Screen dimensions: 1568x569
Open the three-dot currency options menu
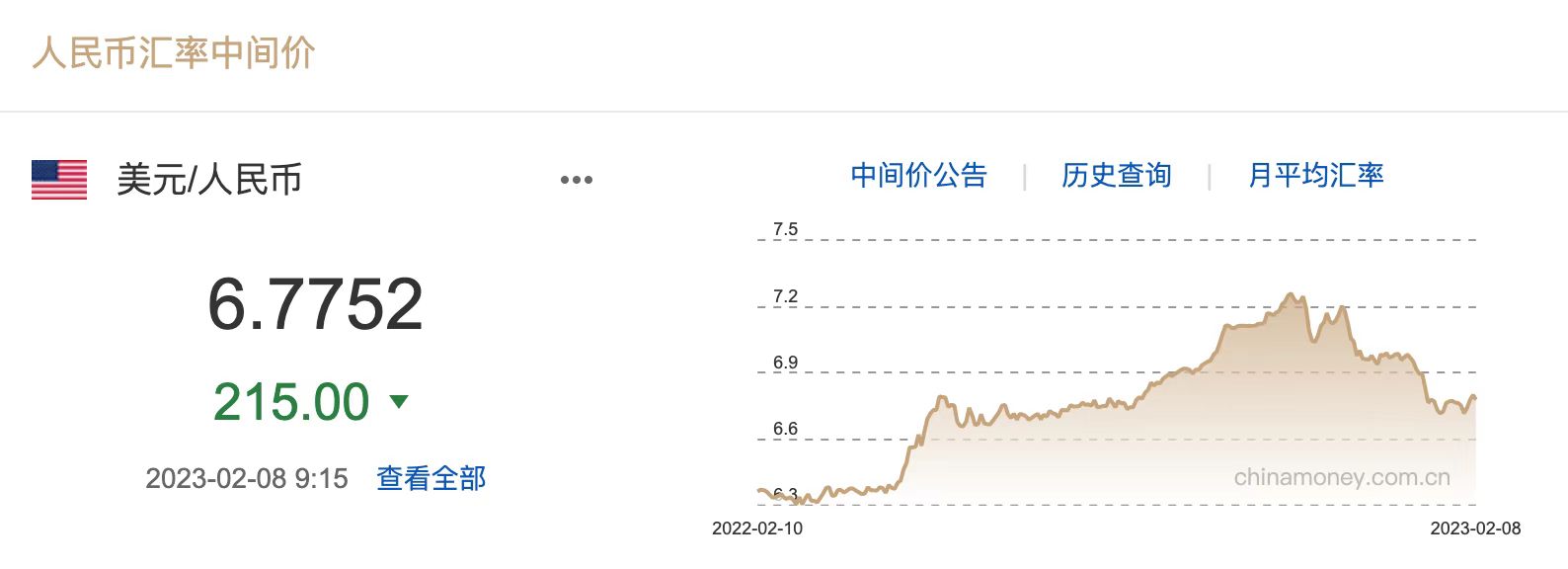[577, 180]
